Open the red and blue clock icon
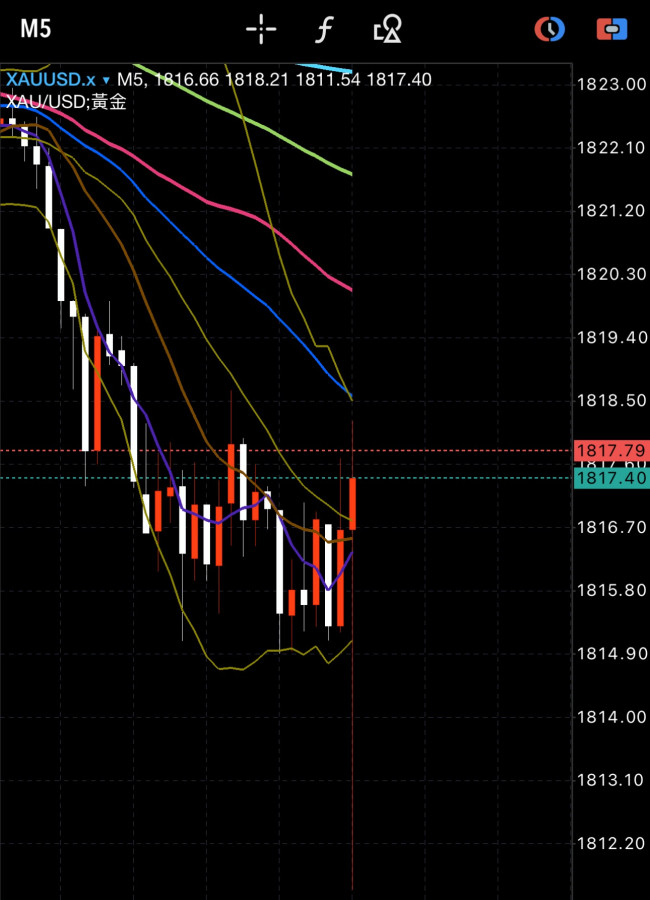The image size is (650, 900). pos(549,30)
